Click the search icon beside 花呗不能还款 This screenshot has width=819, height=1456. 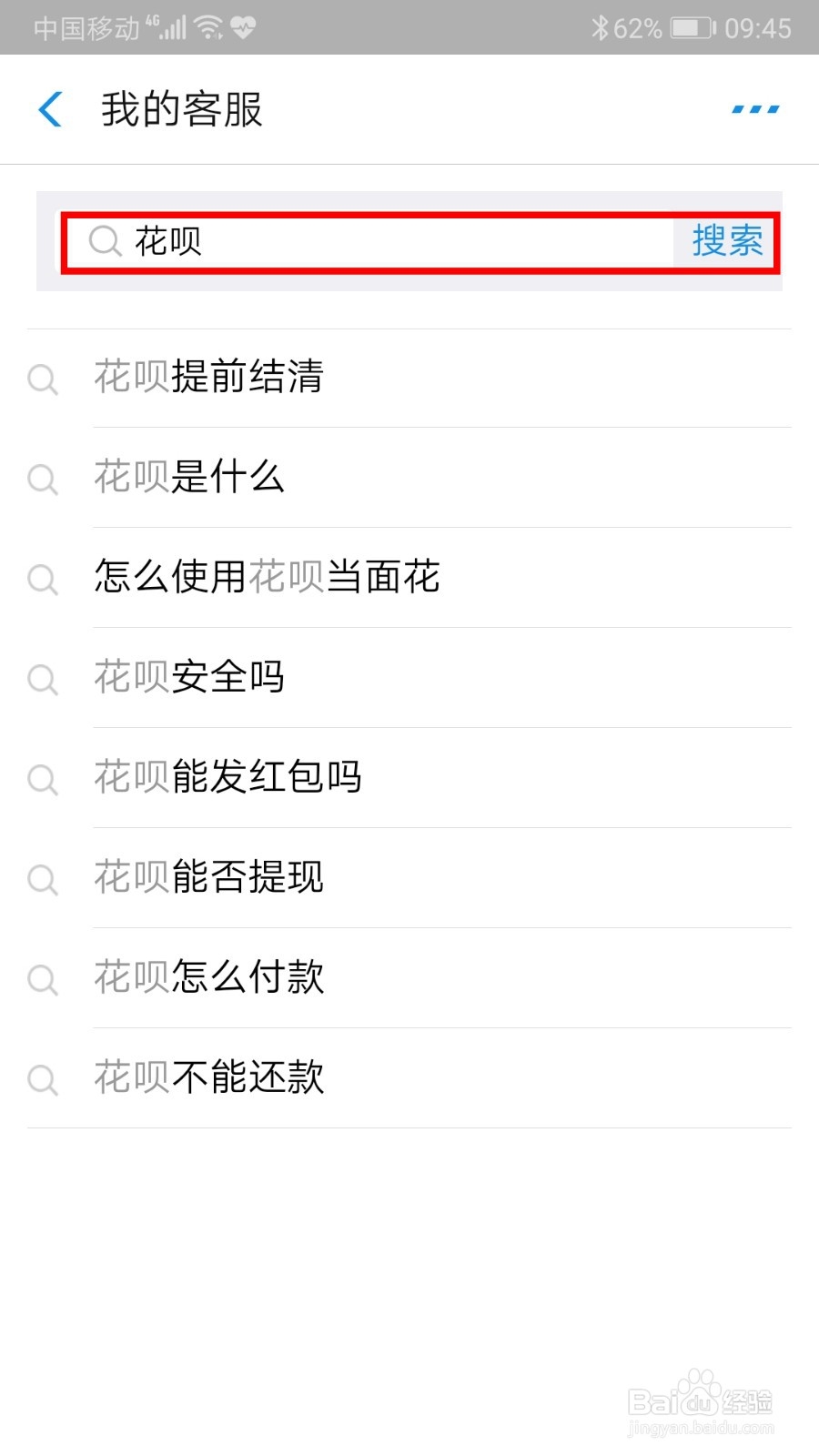tap(42, 1080)
